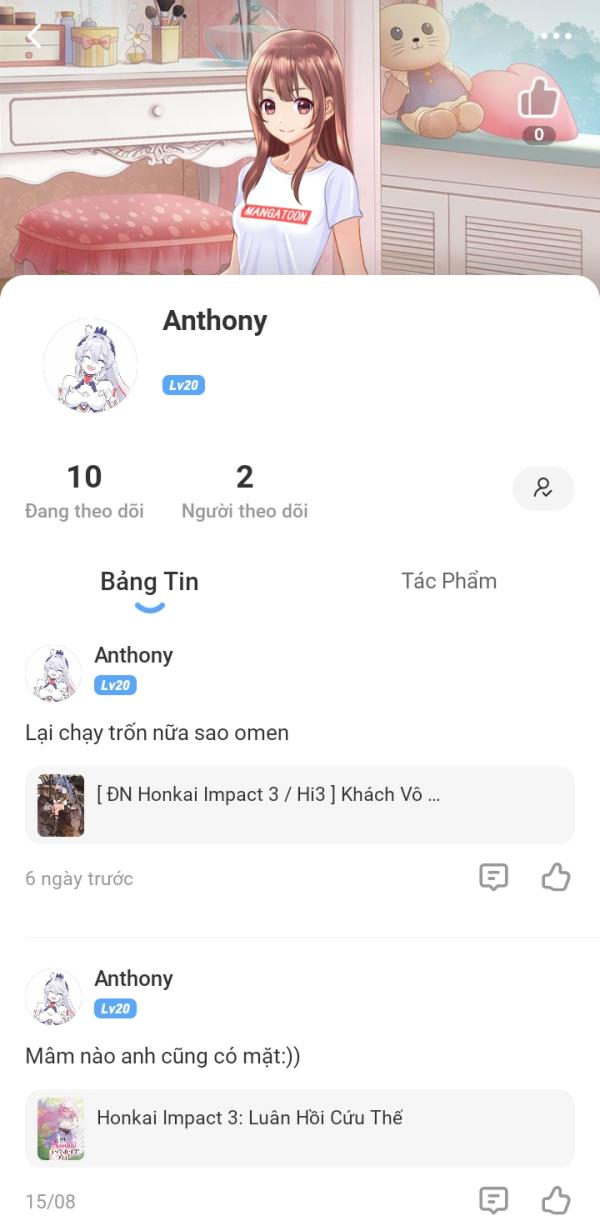Image resolution: width=600 pixels, height=1221 pixels.
Task: Comment on the "Mâm nào anh cũng có mặt" post
Action: (493, 1200)
